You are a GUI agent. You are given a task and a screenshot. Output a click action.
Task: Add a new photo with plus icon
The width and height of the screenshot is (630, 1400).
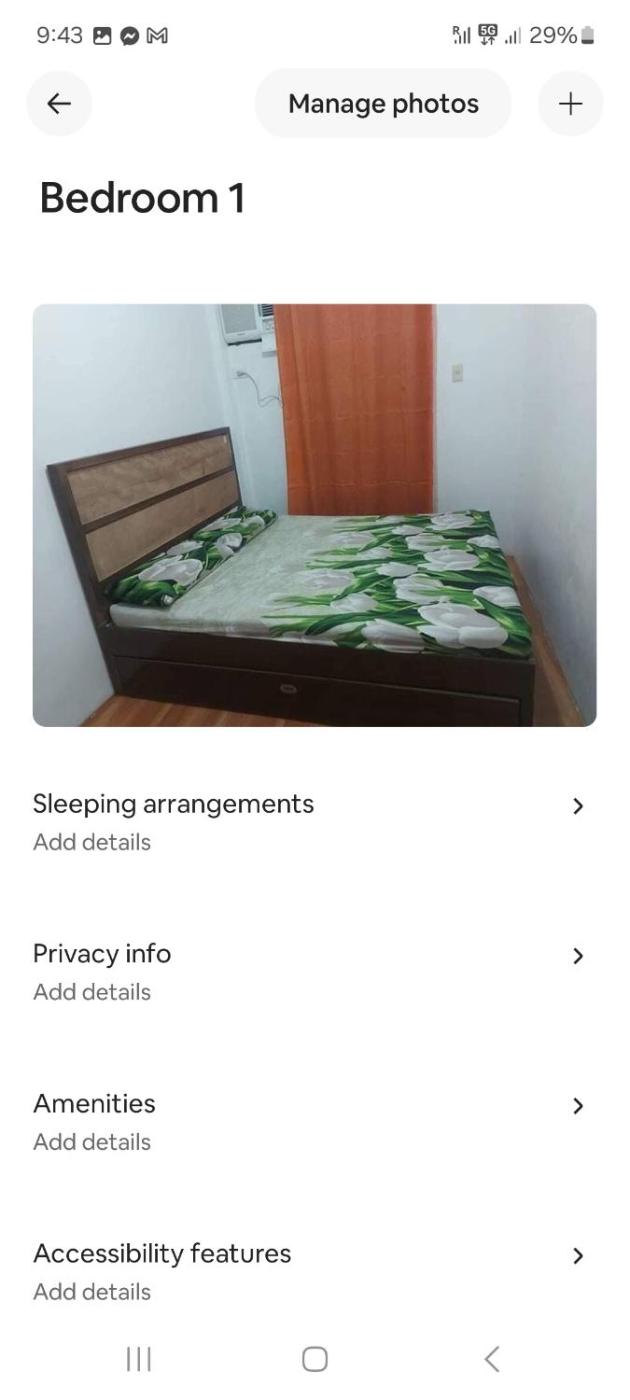click(570, 104)
